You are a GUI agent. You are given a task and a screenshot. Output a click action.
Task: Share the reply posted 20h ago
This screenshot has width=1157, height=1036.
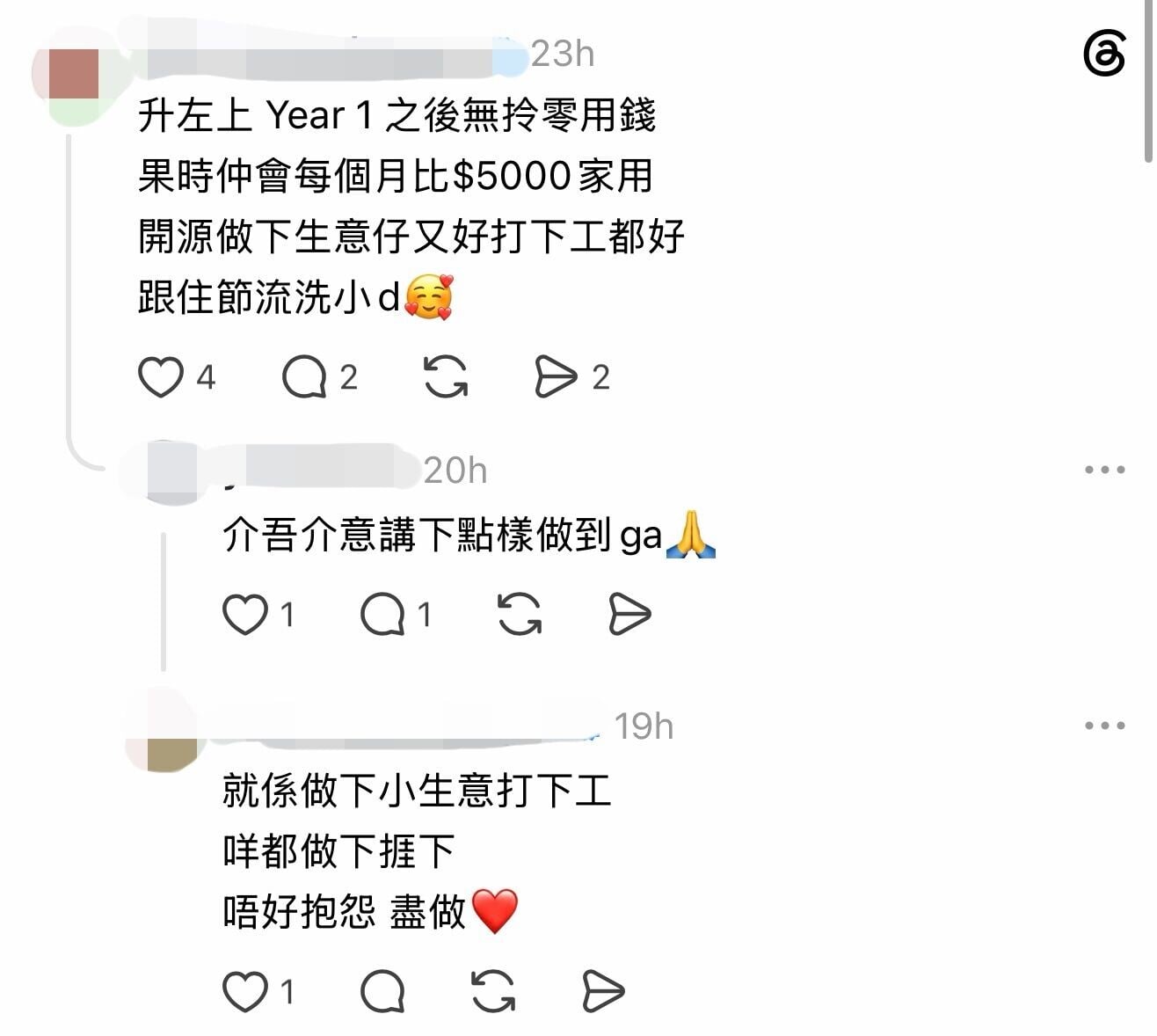629,614
